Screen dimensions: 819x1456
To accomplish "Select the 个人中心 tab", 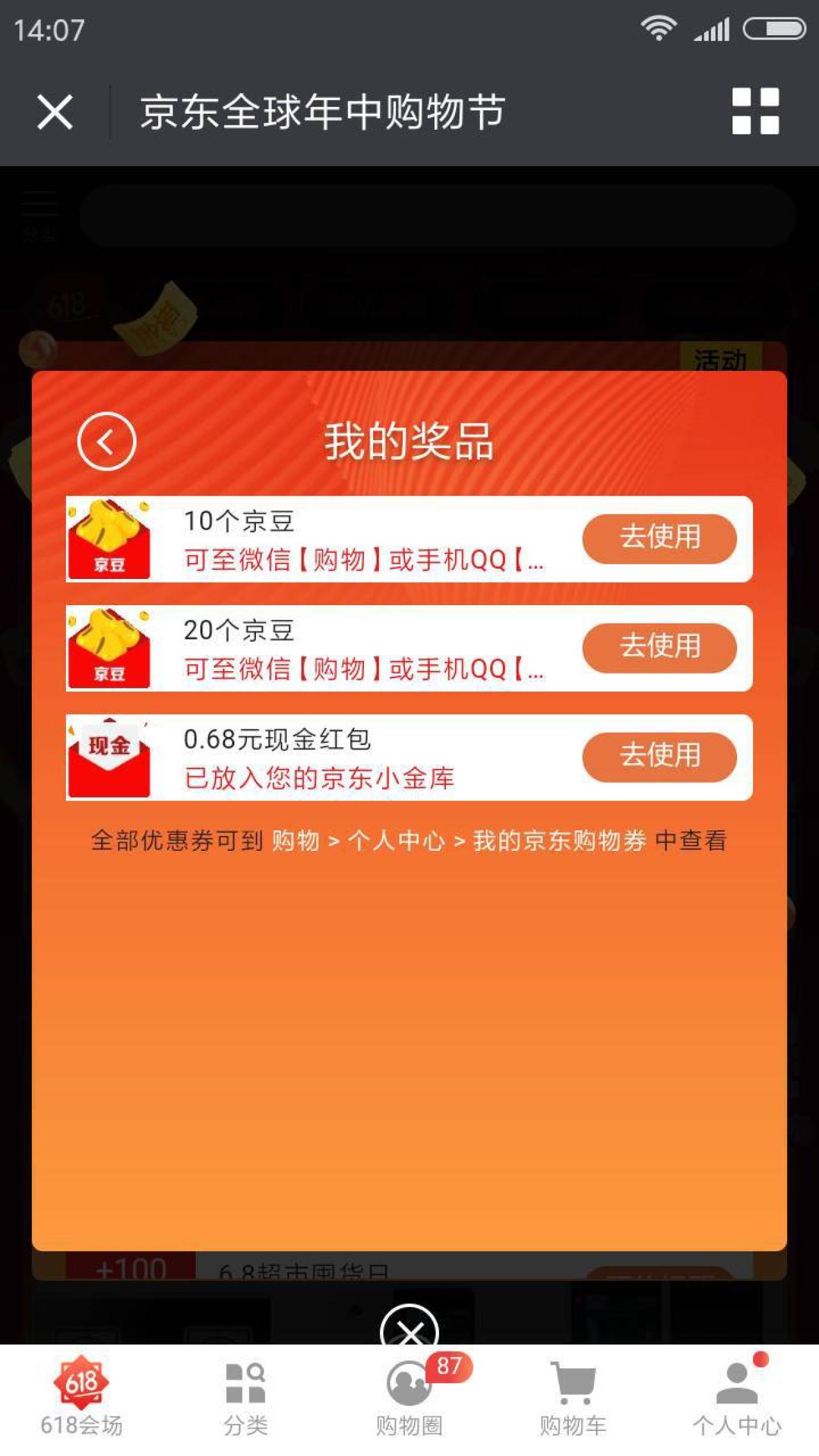I will [x=737, y=1398].
